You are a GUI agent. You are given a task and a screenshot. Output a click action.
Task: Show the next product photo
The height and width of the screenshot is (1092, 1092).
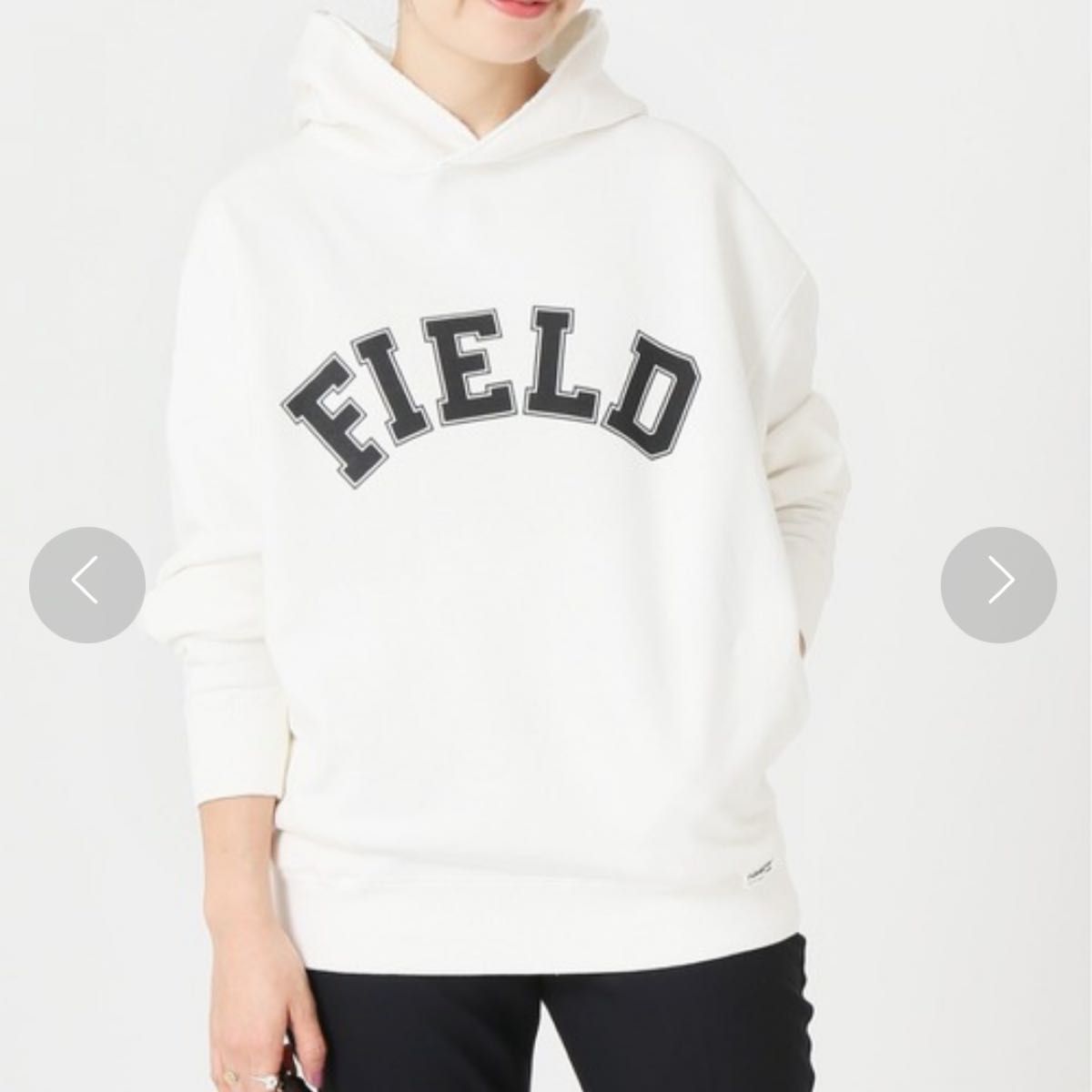999,584
